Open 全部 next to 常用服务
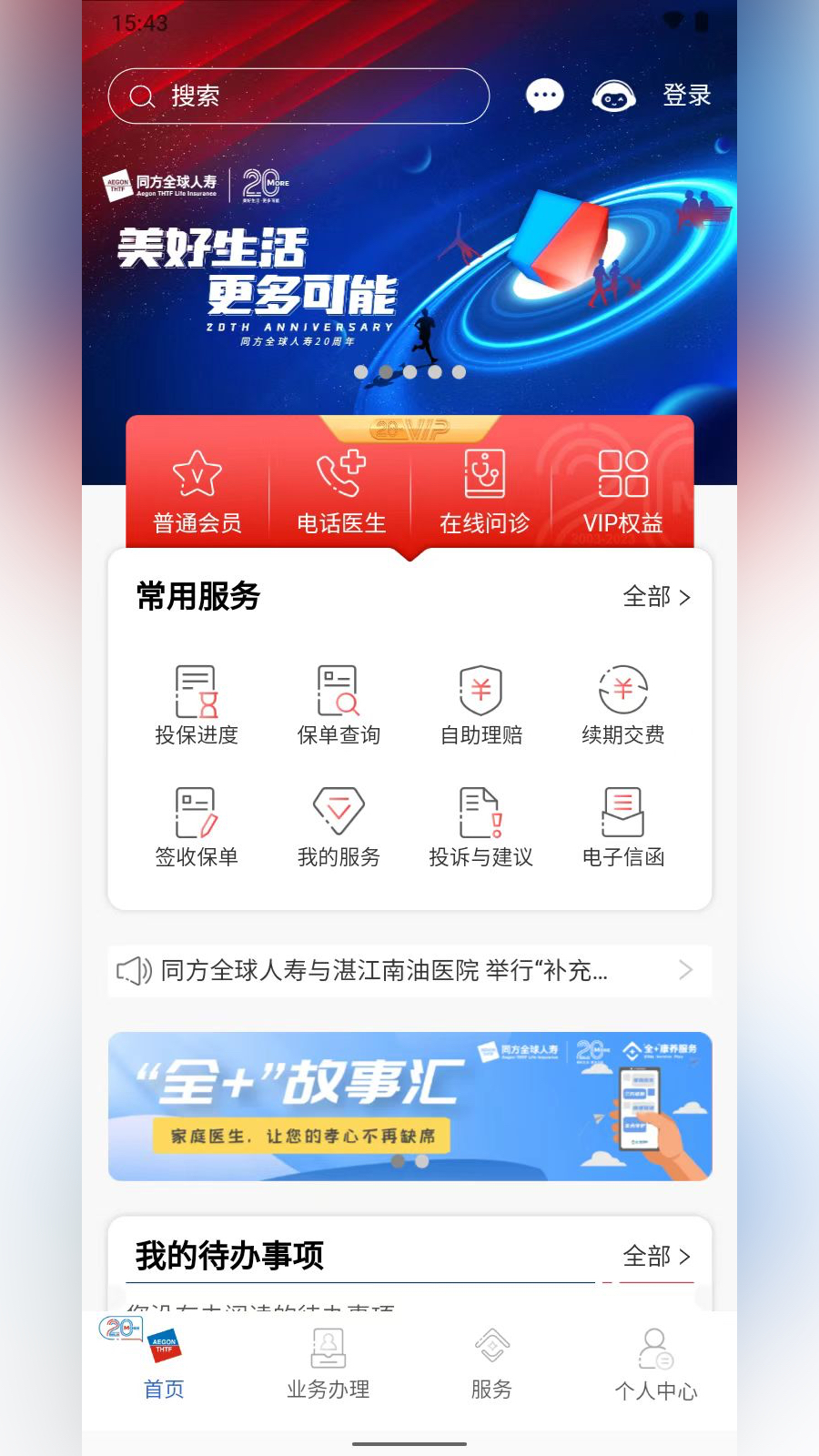 click(x=656, y=597)
